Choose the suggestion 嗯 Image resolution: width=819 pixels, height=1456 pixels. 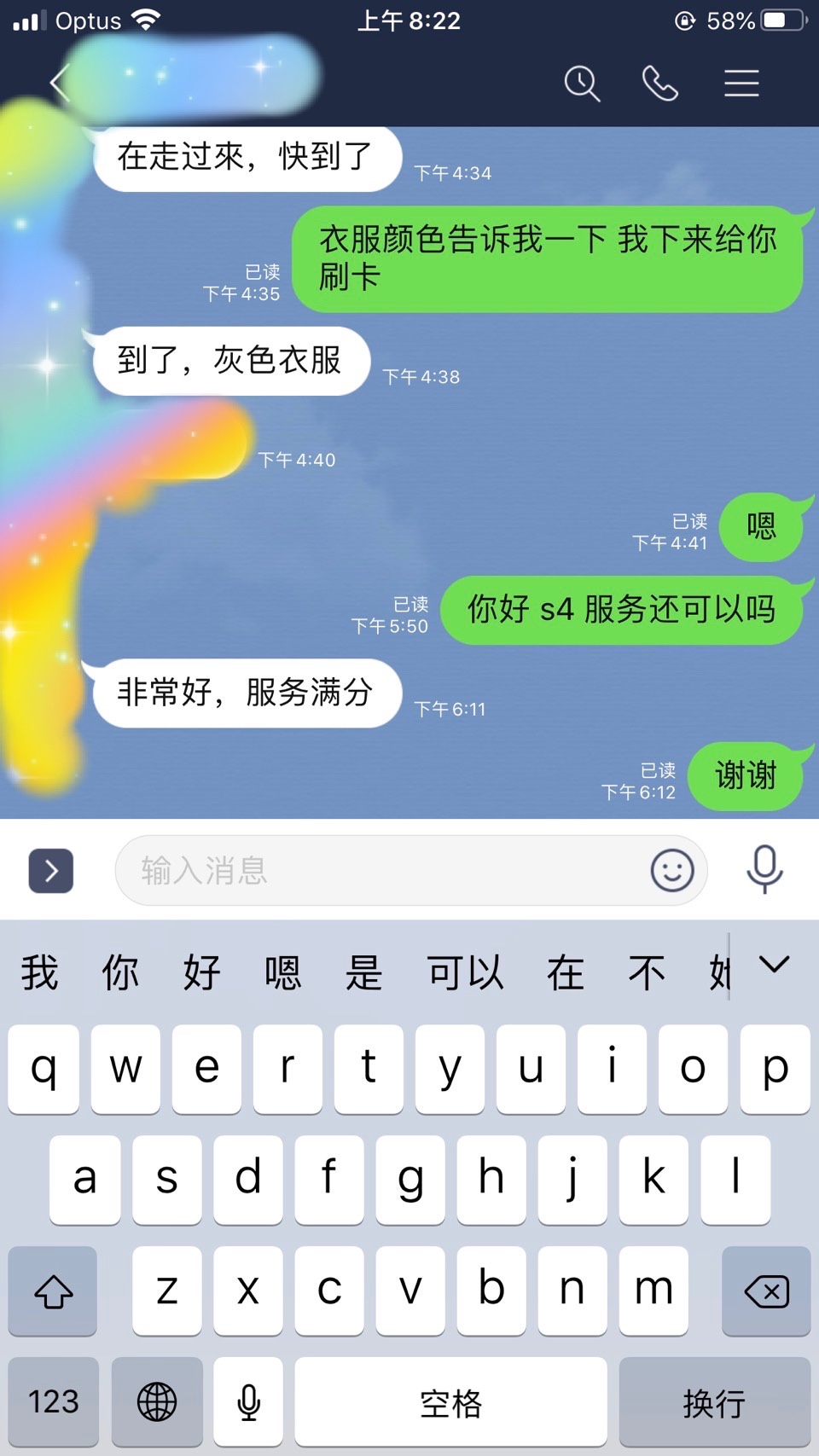282,972
